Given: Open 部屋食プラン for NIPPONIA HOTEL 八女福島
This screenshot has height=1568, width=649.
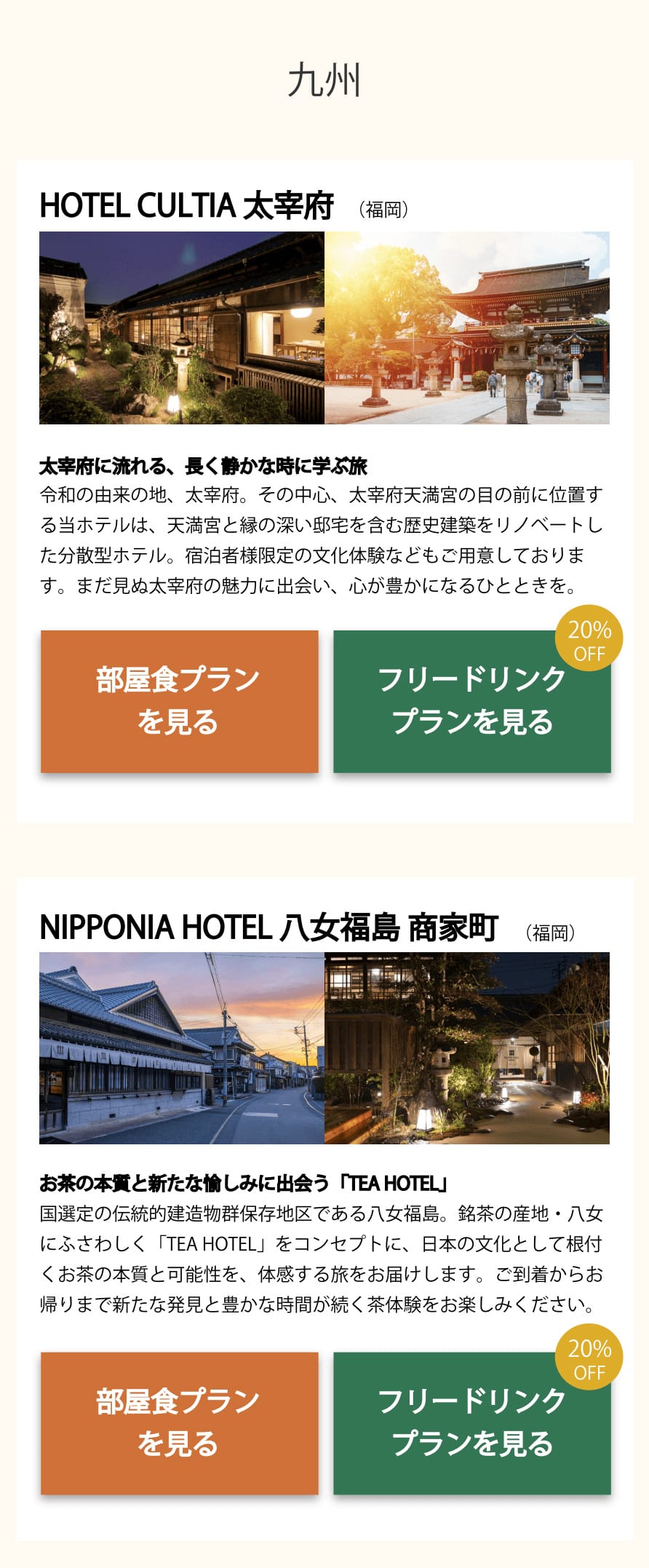Looking at the screenshot, I should pos(179,1423).
